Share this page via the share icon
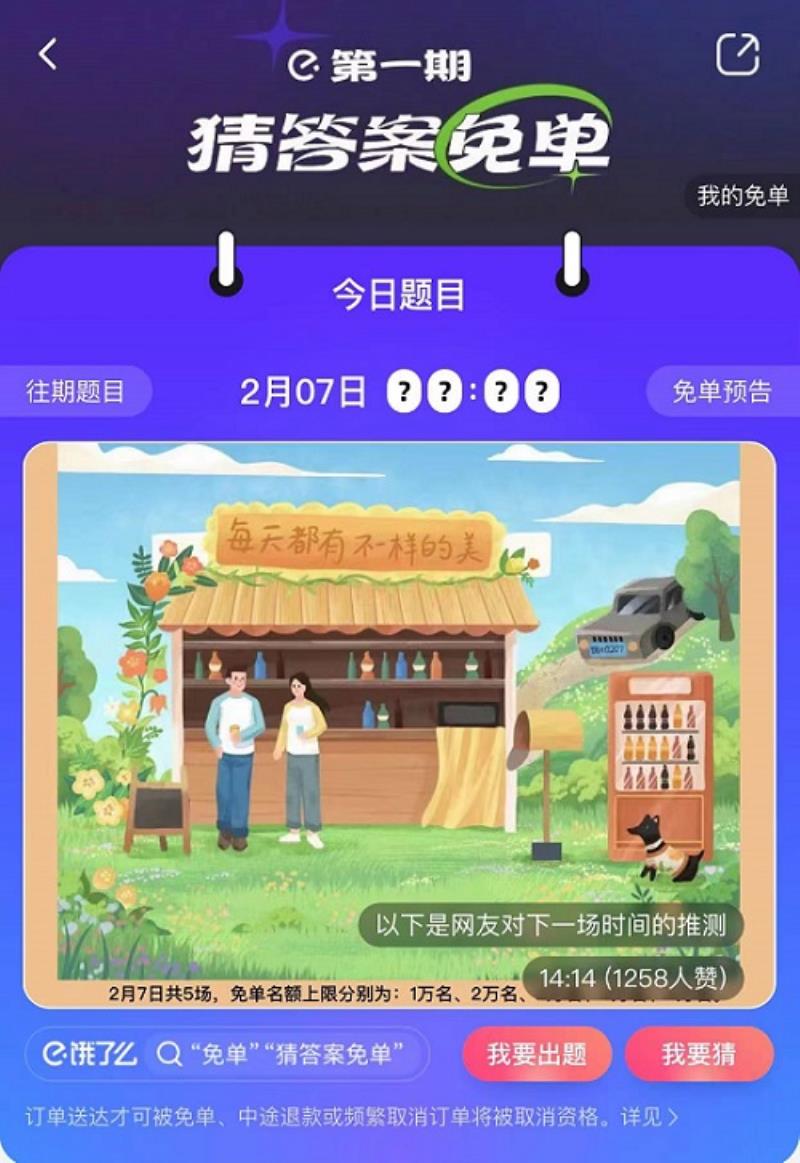 pos(738,54)
